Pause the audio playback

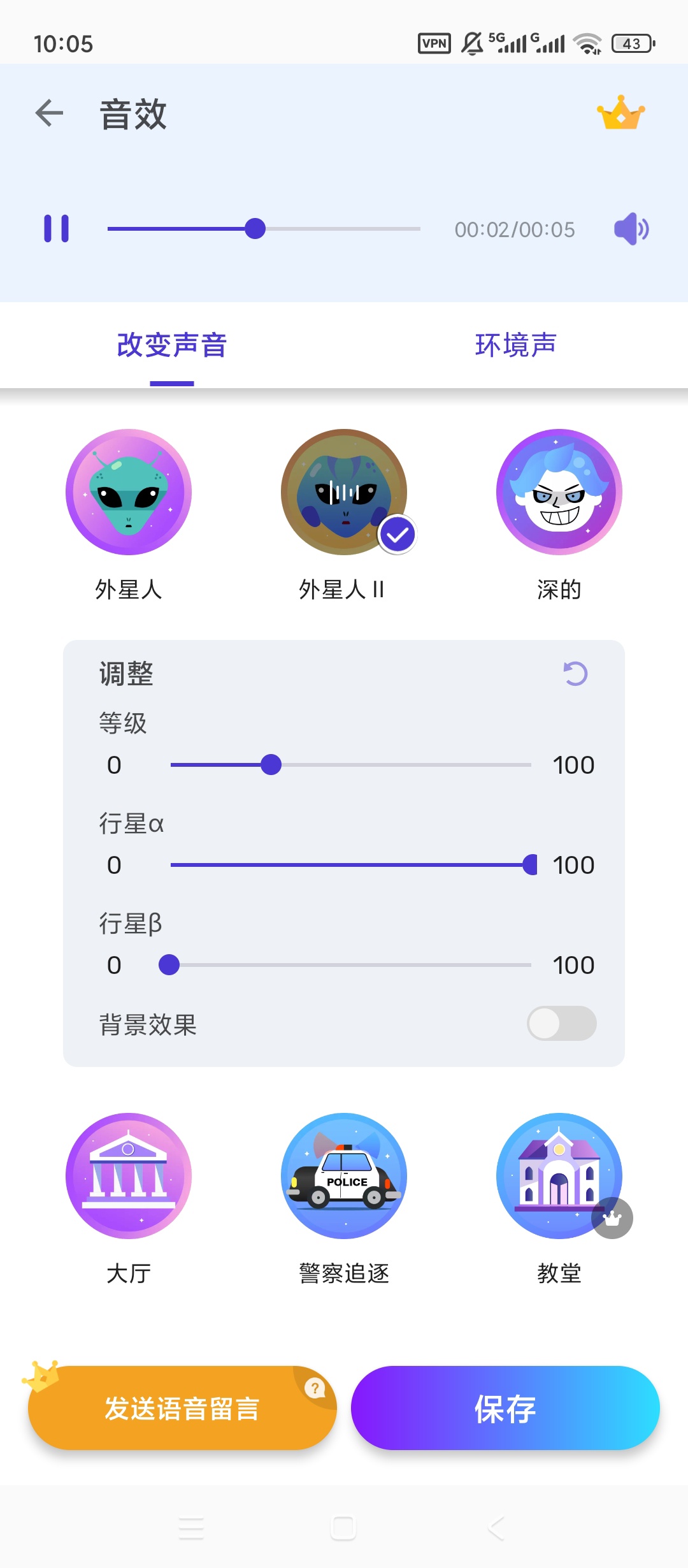pos(56,229)
